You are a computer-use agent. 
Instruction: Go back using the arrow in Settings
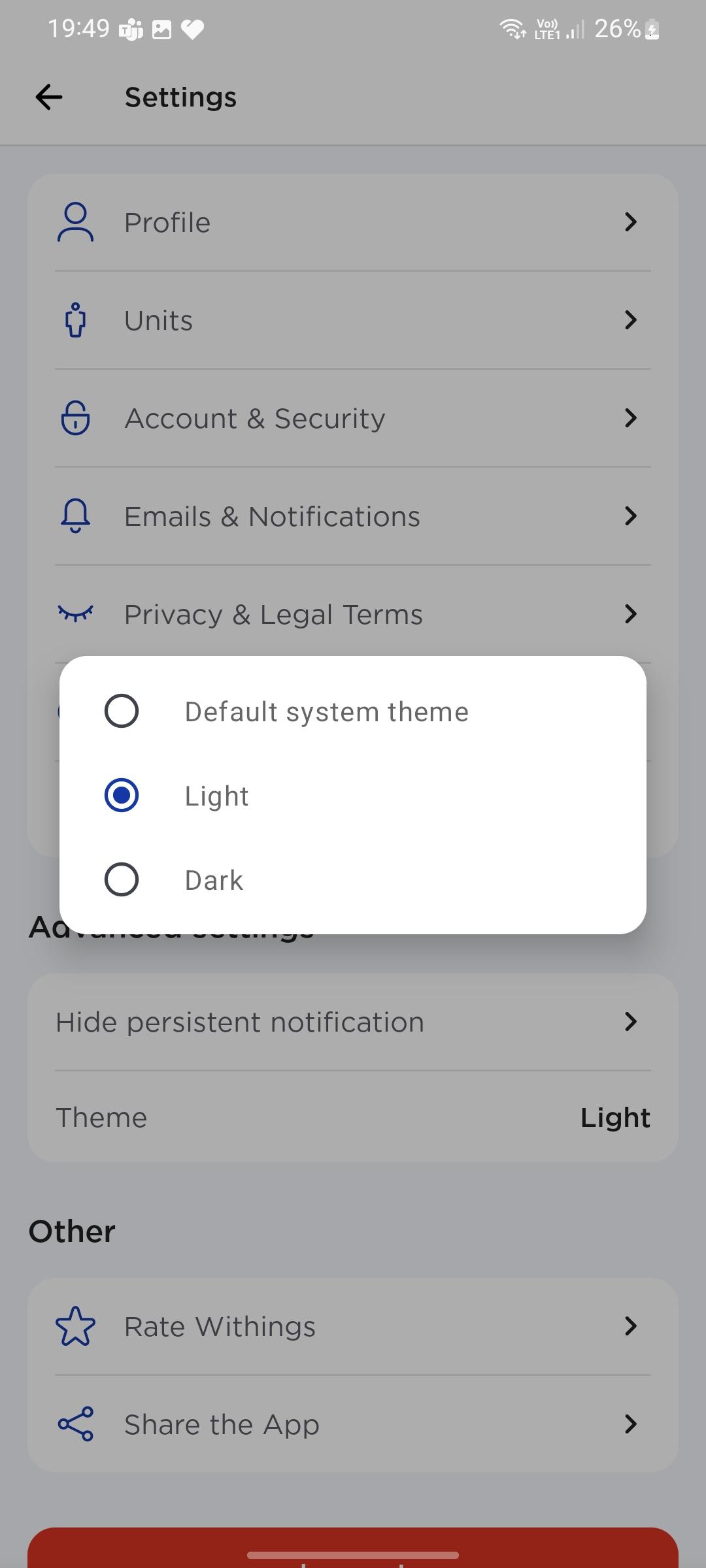pyautogui.click(x=49, y=97)
